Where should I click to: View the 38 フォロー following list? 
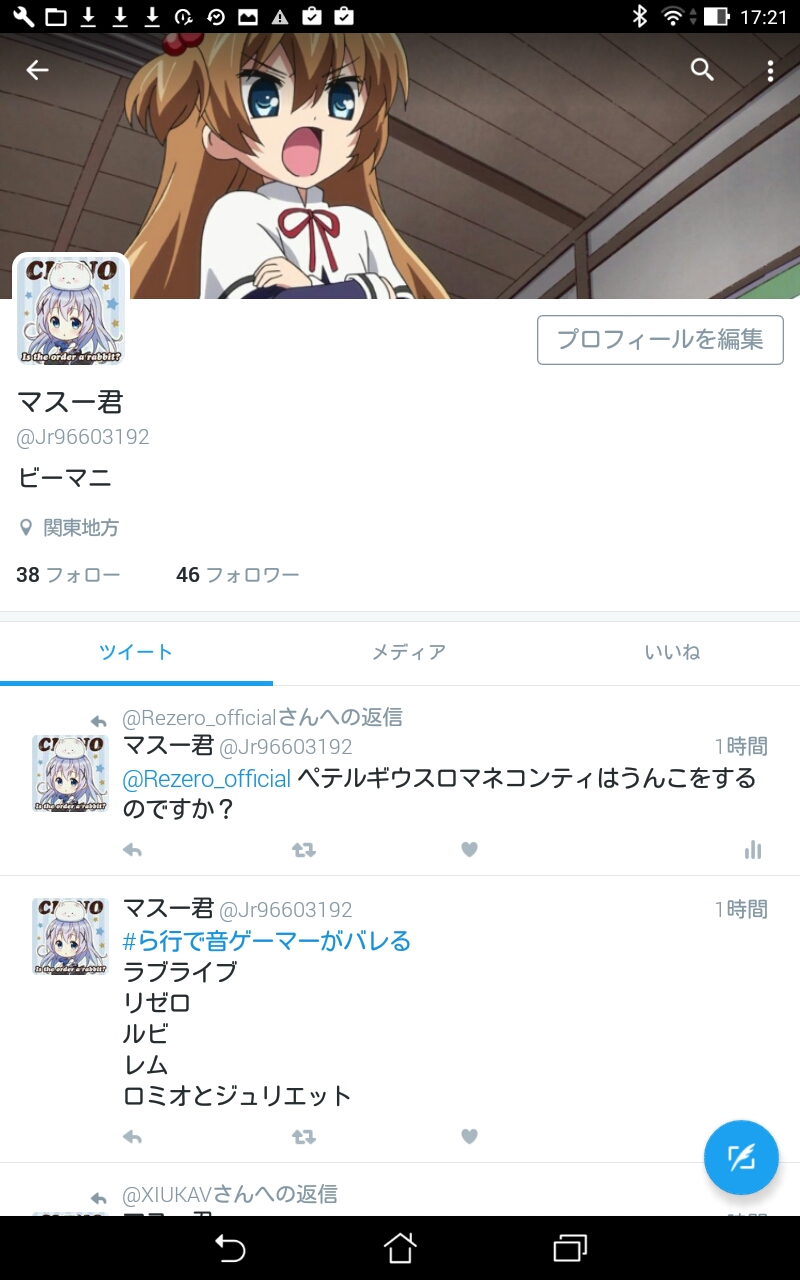point(68,575)
